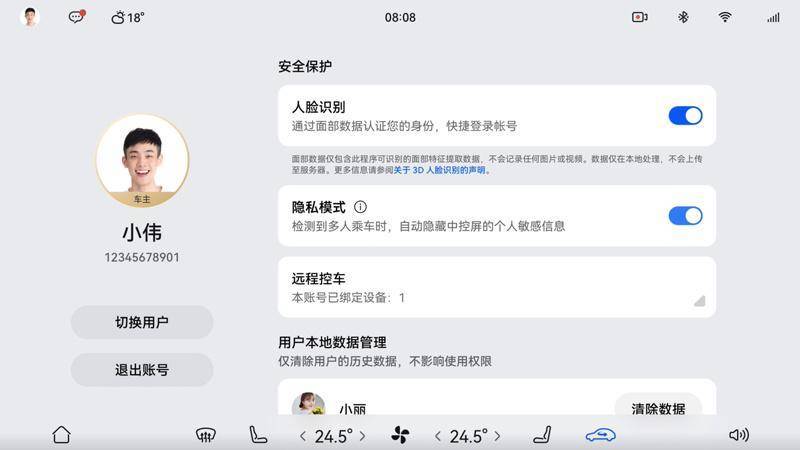
Task: Open the volume speaker control
Action: coord(739,435)
